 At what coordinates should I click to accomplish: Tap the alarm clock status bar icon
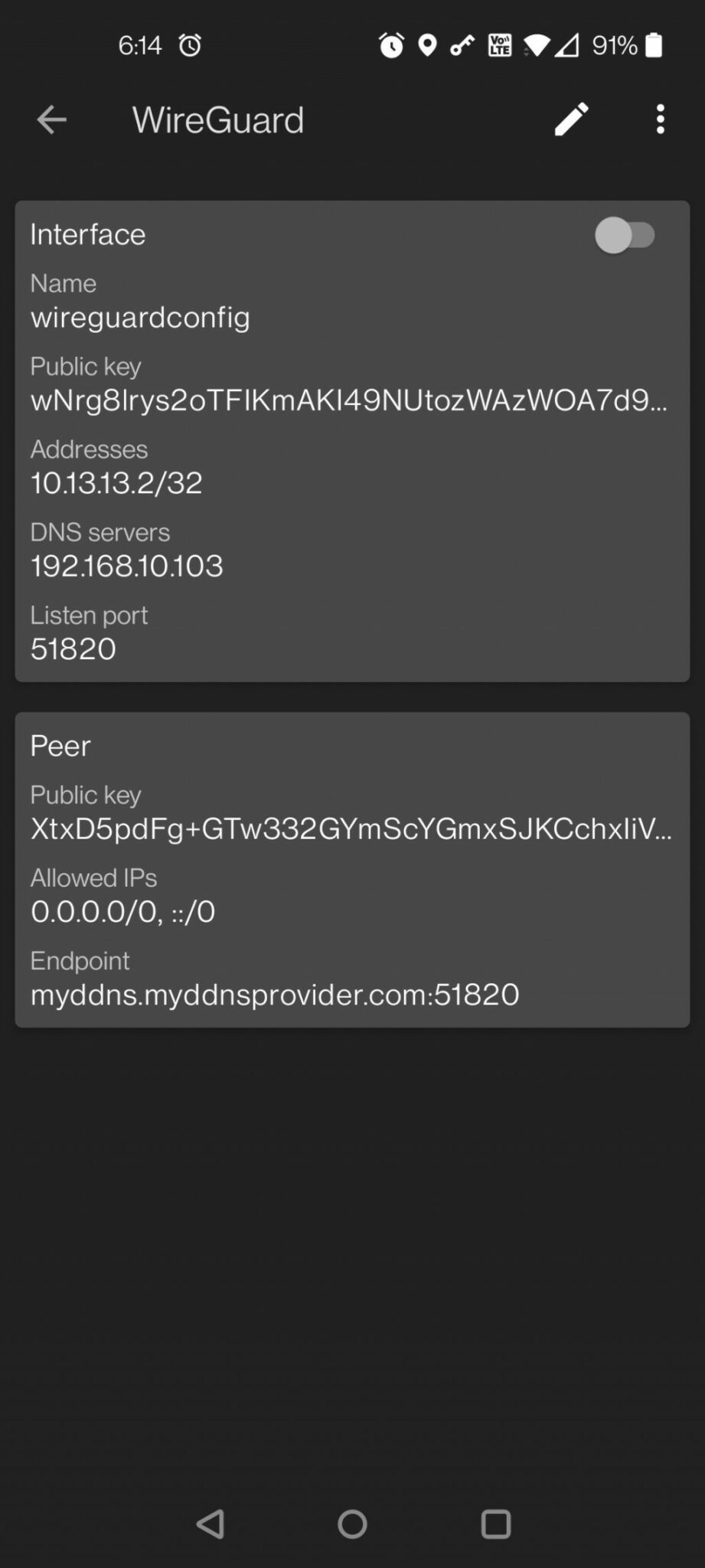390,46
